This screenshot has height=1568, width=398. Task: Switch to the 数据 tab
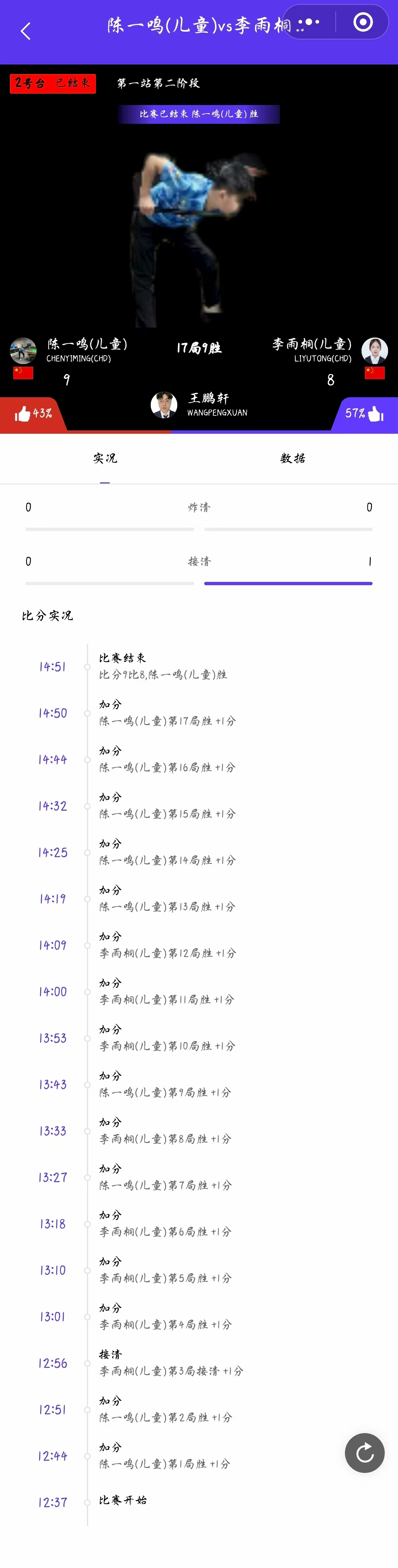point(293,458)
